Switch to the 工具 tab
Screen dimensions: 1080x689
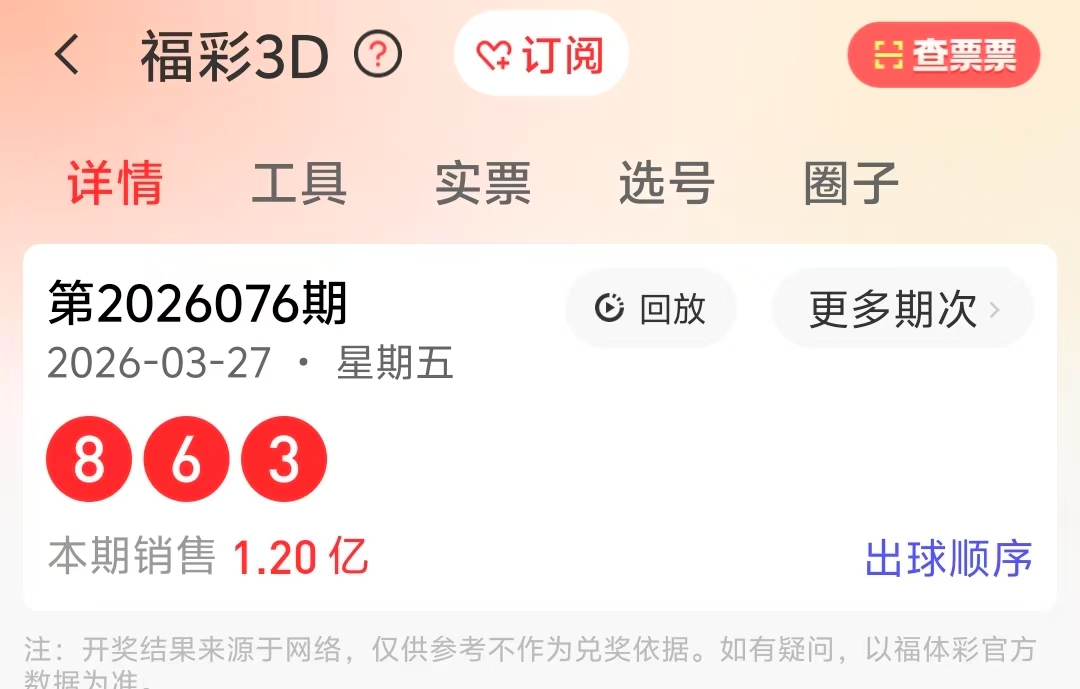tap(299, 184)
